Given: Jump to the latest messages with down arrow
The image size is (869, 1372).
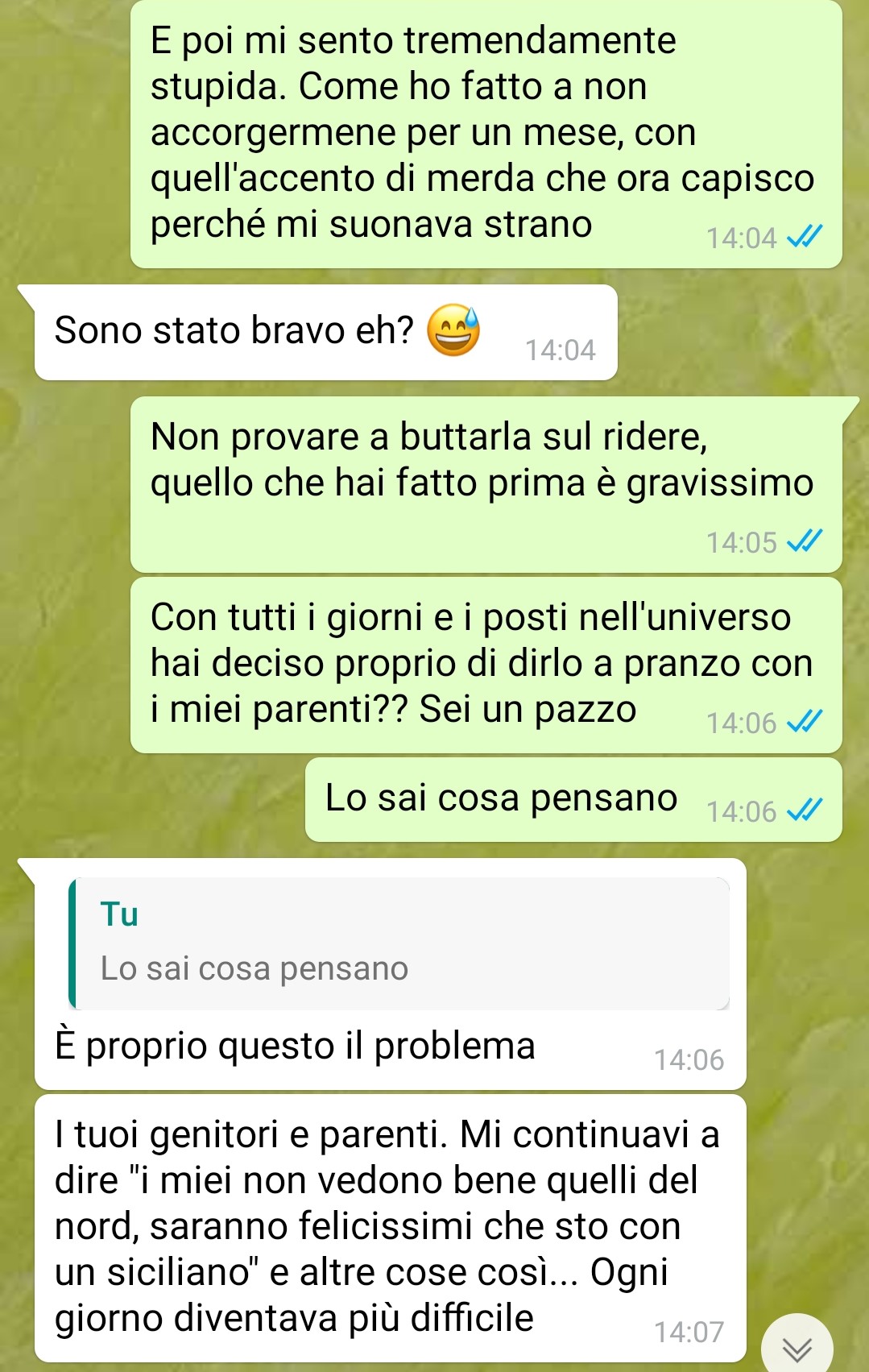Looking at the screenshot, I should point(797,1345).
